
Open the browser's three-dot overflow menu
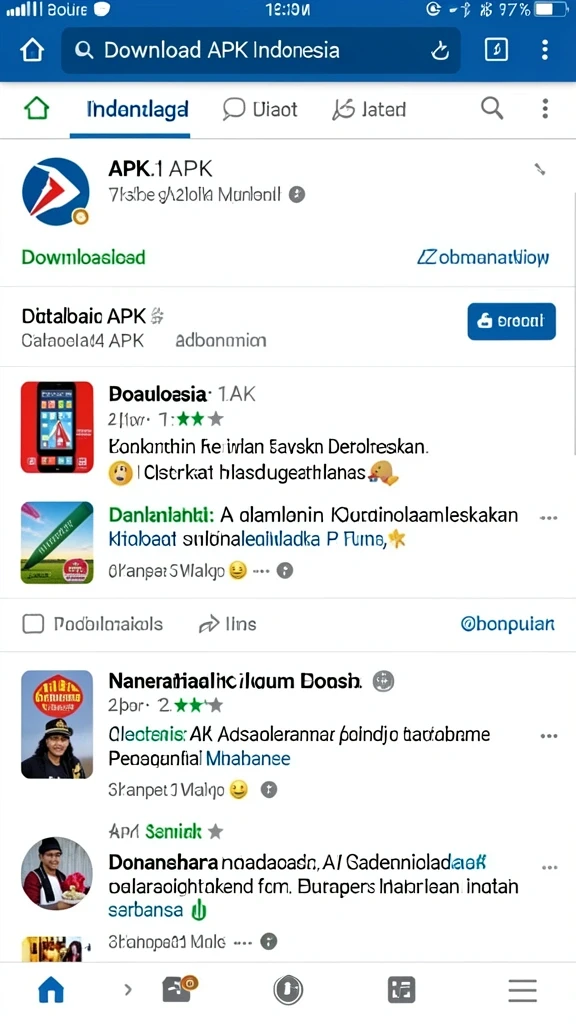(545, 50)
